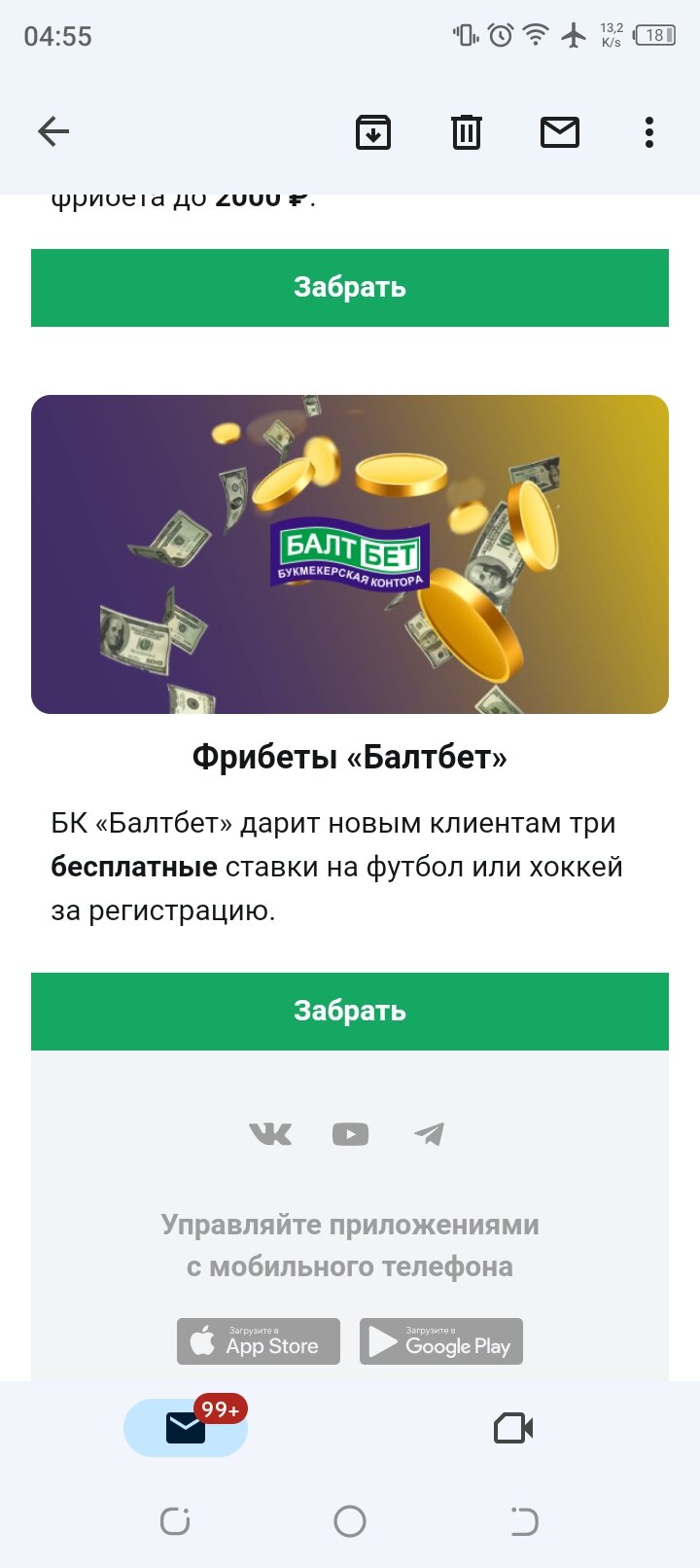The height and width of the screenshot is (1568, 700).
Task: Open the App Store download badge
Action: click(259, 1341)
